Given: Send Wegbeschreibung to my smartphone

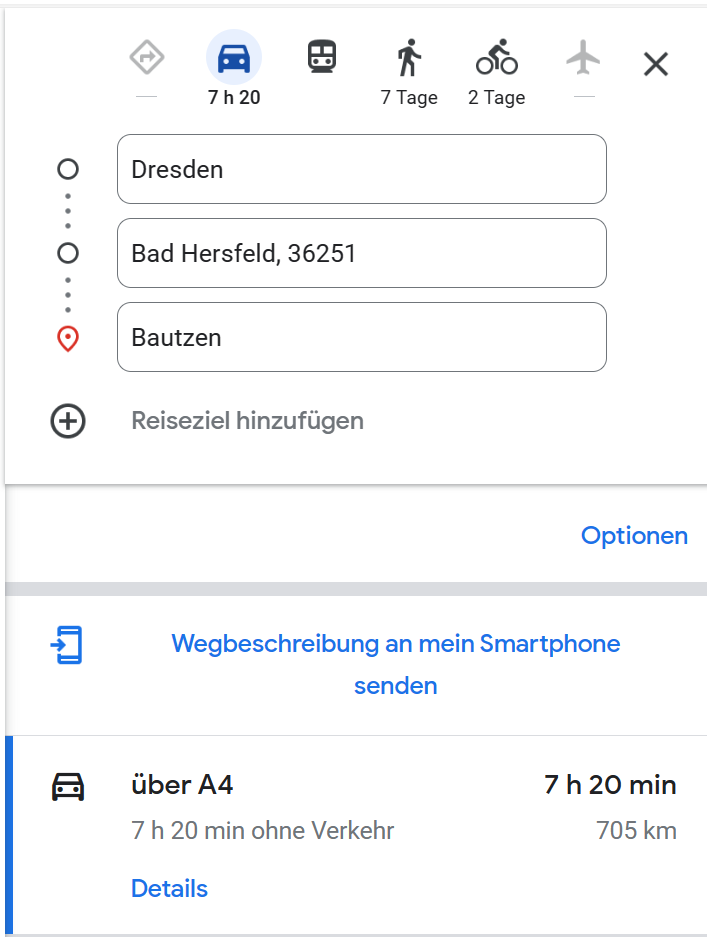Looking at the screenshot, I should [395, 664].
